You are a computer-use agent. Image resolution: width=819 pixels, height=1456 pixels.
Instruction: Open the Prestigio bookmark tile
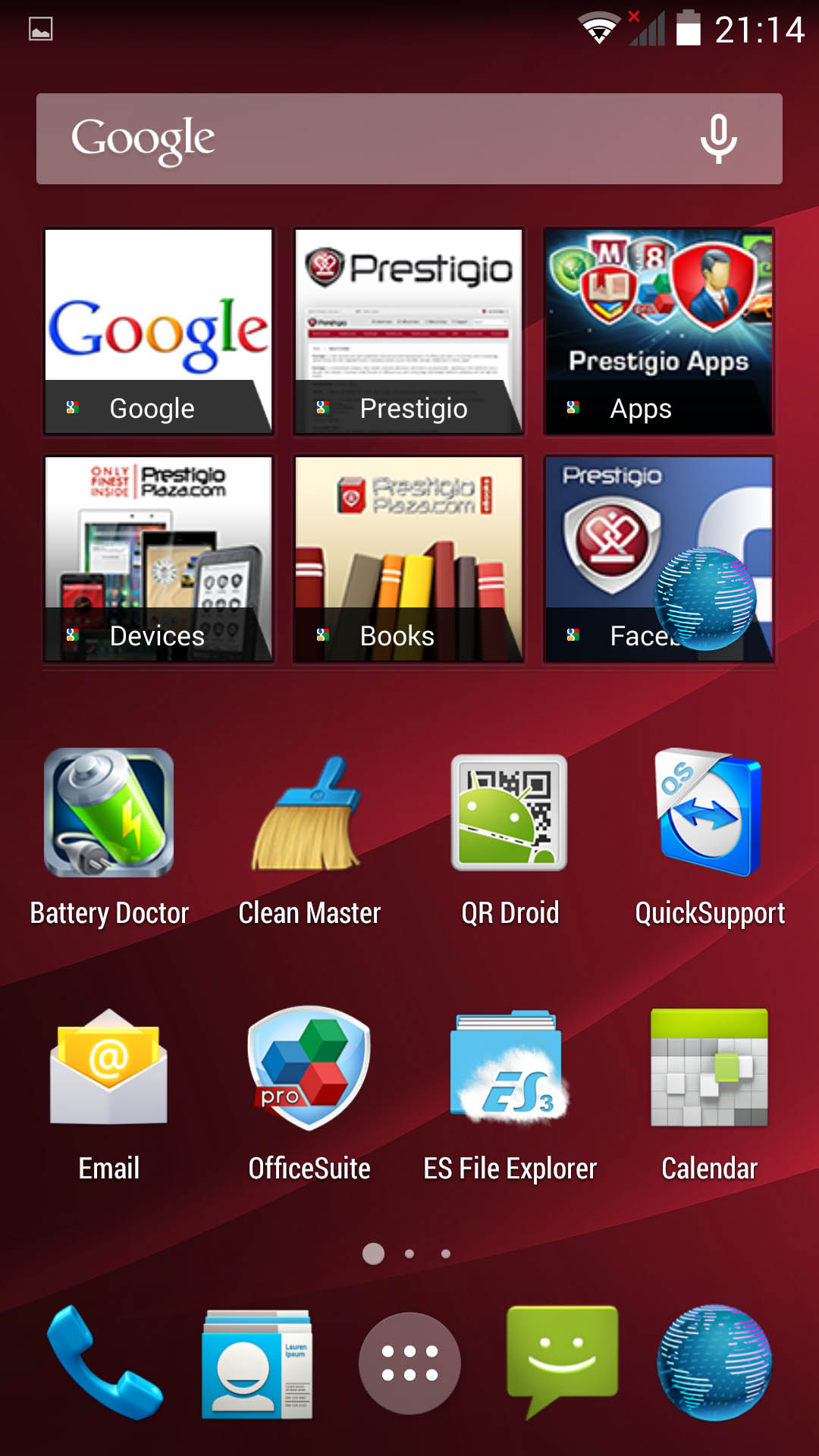point(409,331)
